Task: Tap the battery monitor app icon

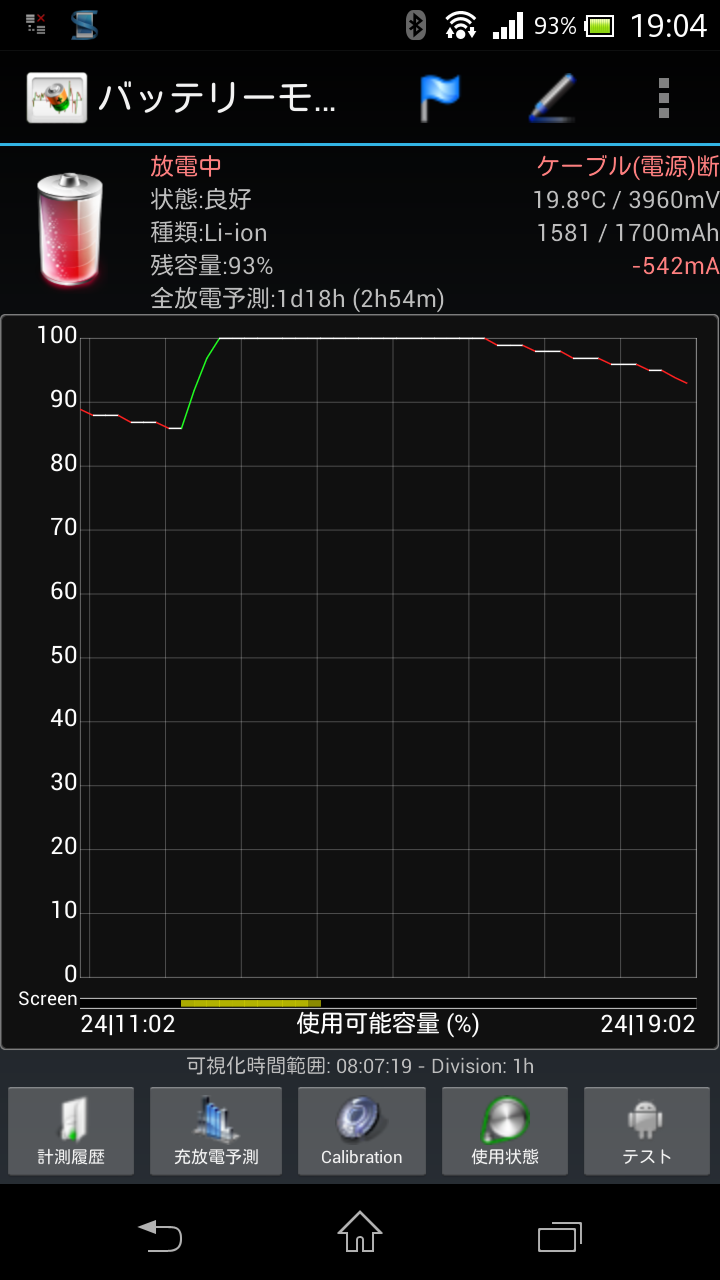Action: (x=56, y=98)
